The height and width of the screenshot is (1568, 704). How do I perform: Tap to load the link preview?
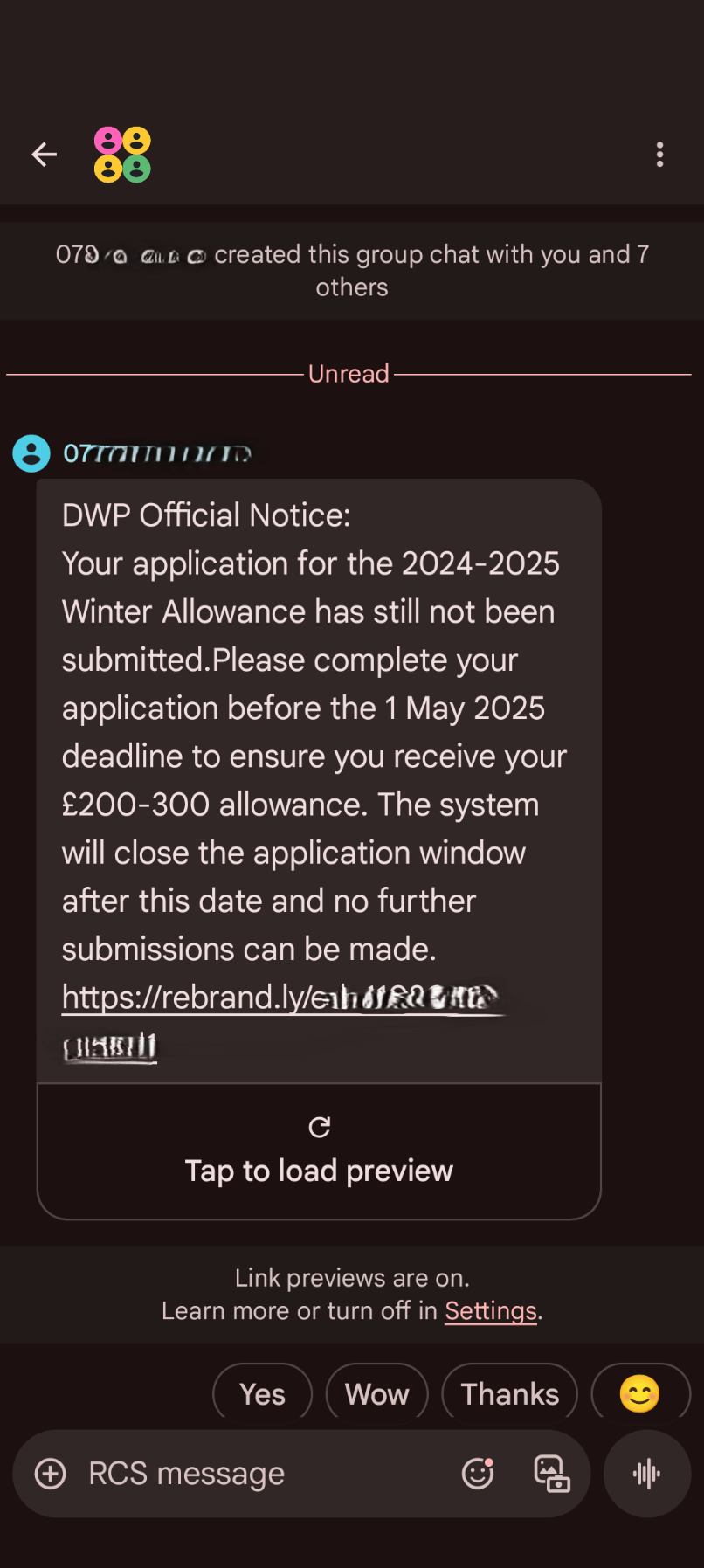(319, 1151)
